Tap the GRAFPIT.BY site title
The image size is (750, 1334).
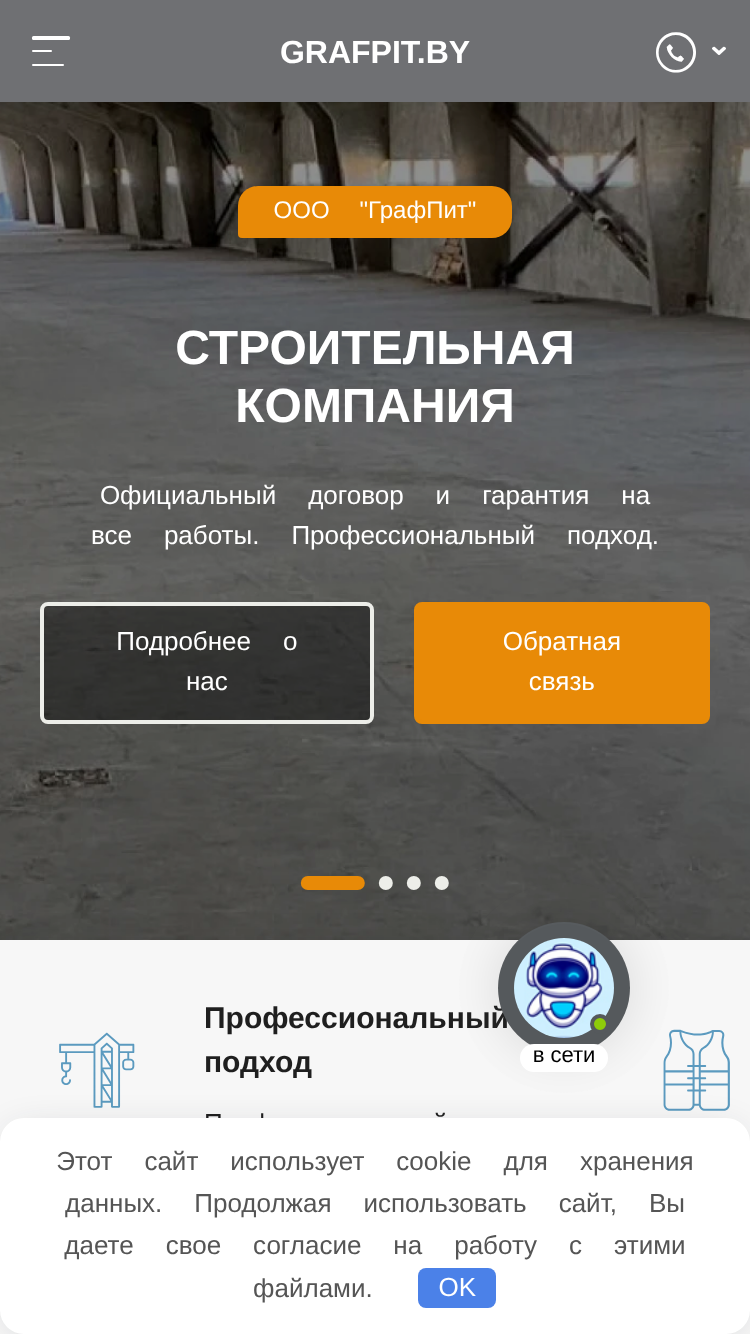pyautogui.click(x=375, y=52)
